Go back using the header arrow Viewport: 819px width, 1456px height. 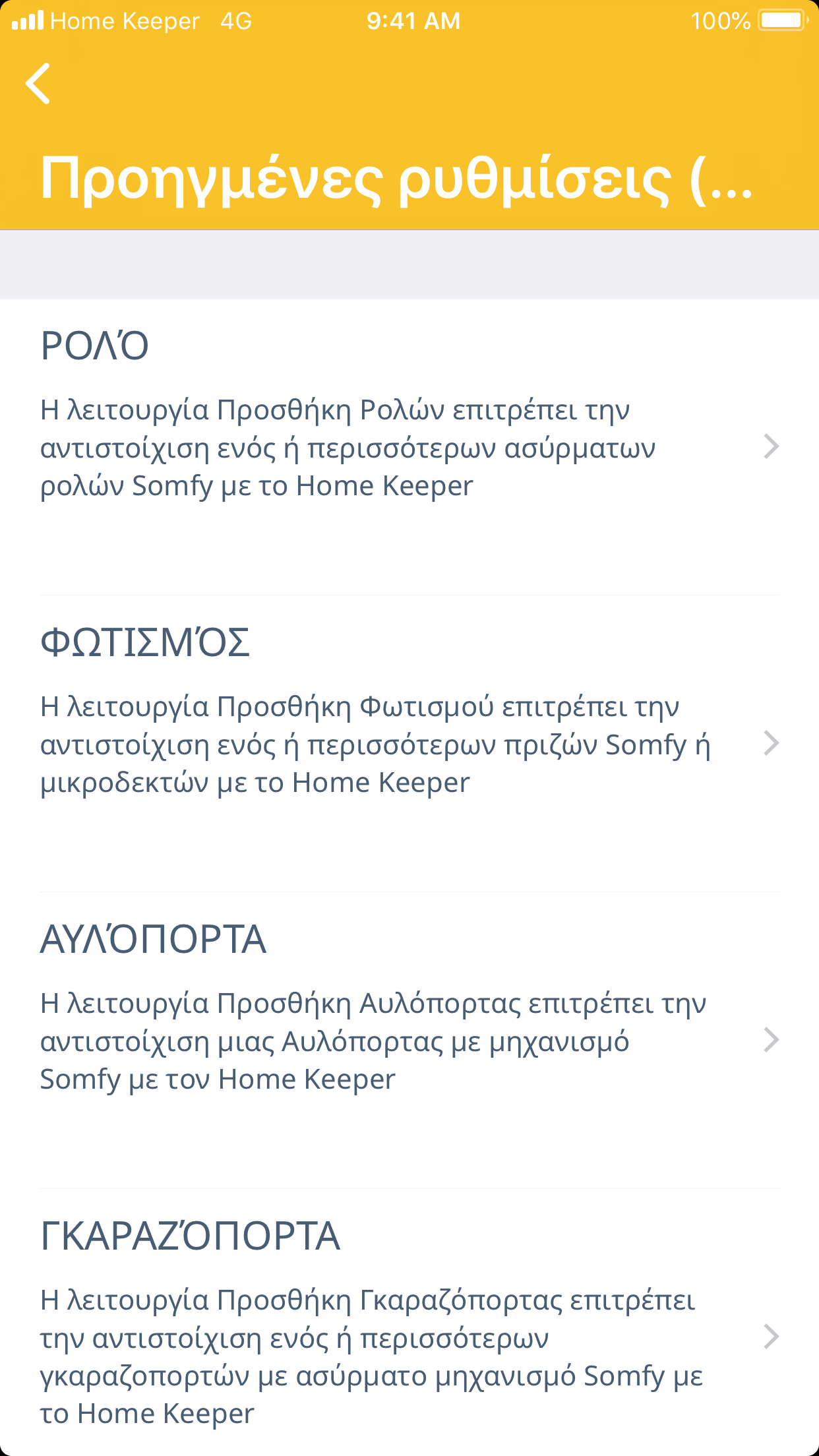[x=38, y=84]
